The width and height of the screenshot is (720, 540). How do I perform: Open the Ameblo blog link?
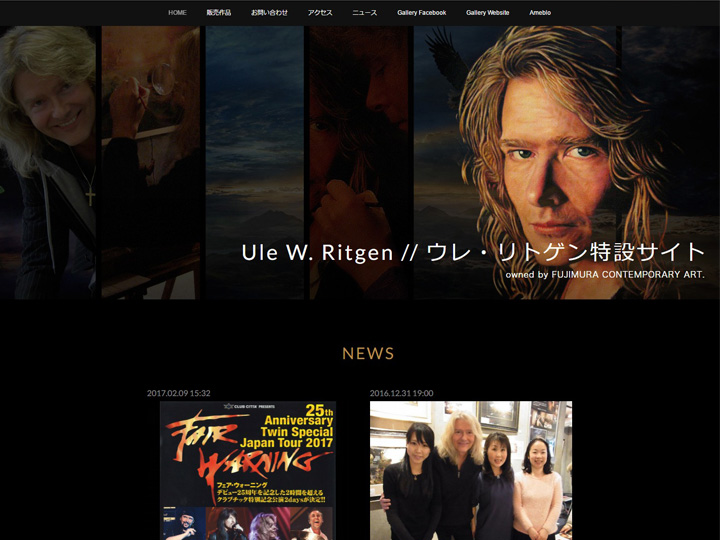point(540,13)
